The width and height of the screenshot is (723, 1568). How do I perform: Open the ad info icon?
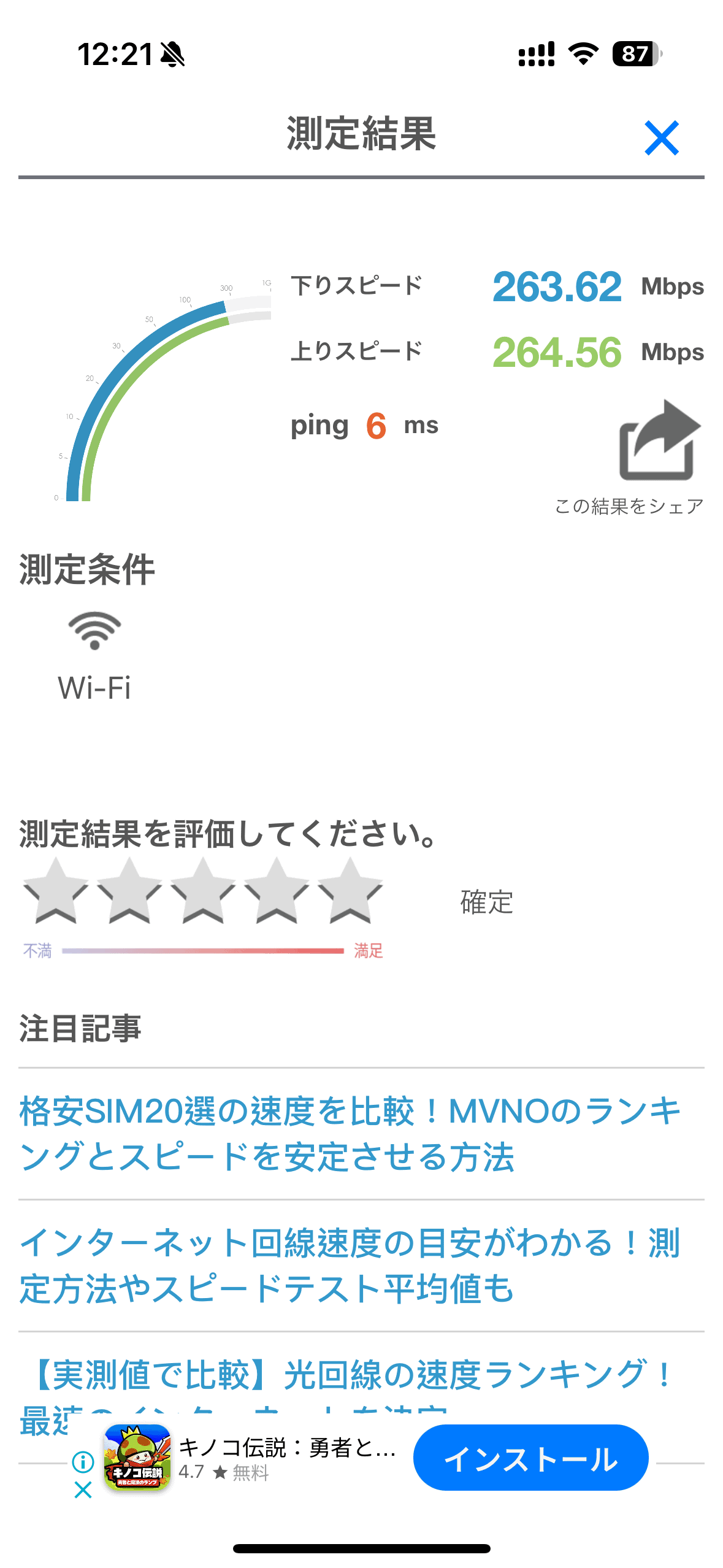83,1462
